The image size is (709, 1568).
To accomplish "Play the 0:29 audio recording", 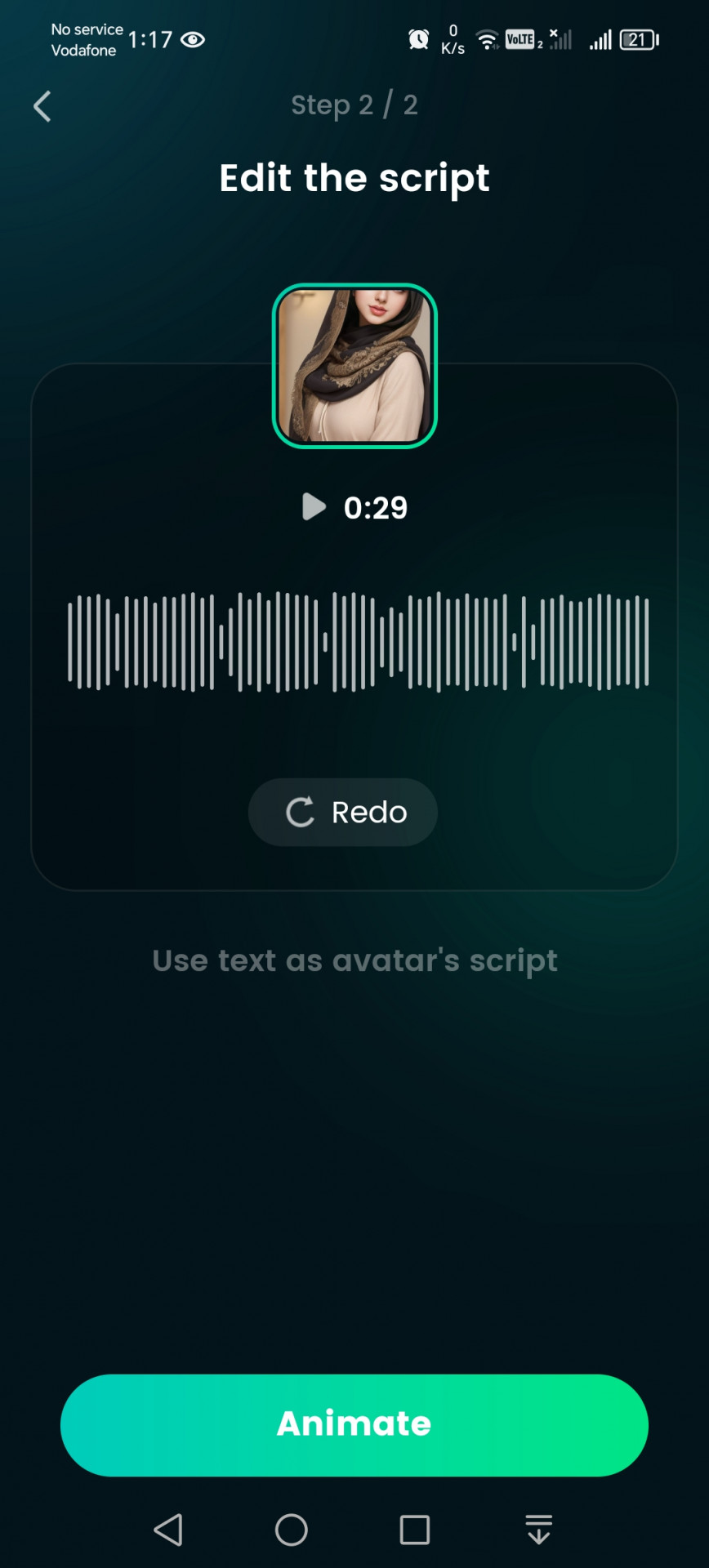I will point(314,507).
